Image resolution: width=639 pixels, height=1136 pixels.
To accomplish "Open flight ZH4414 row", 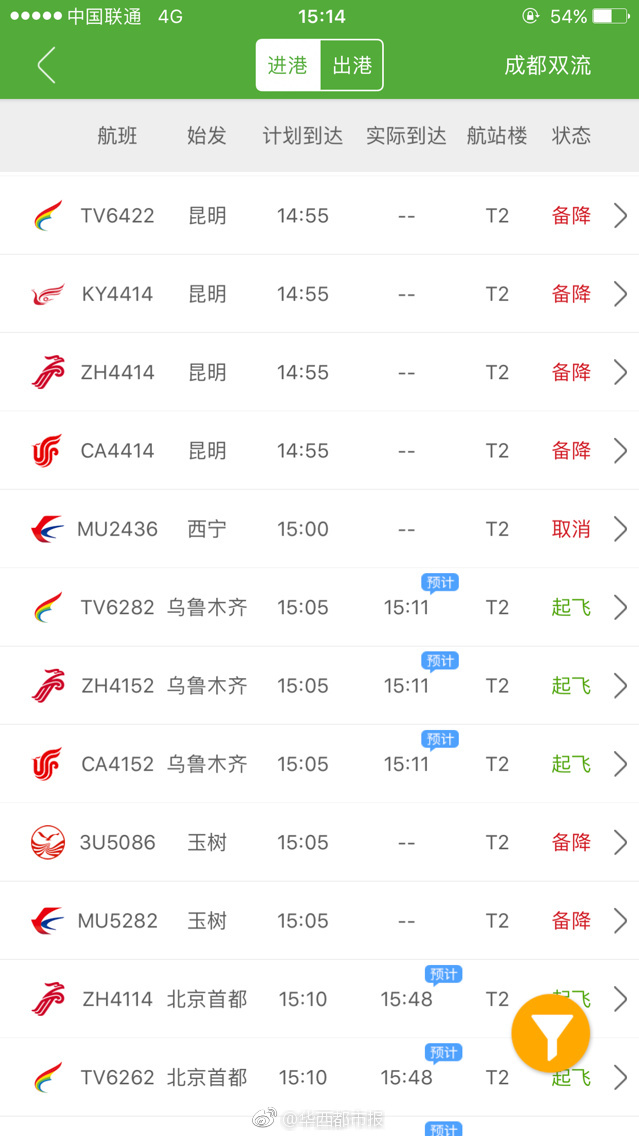I will coord(320,372).
